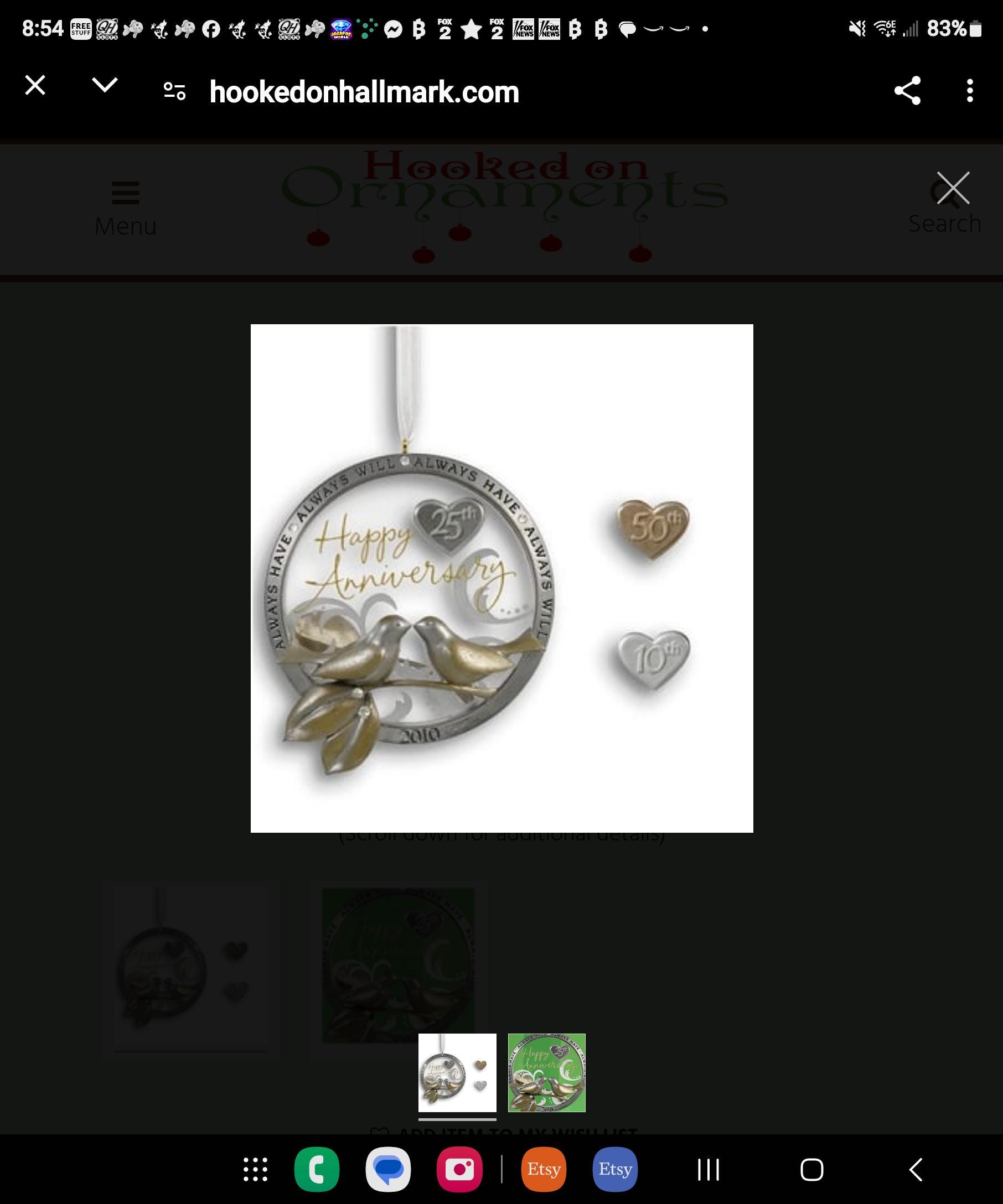This screenshot has width=1003, height=1204.
Task: Open the blue Etsy app
Action: [x=615, y=1170]
